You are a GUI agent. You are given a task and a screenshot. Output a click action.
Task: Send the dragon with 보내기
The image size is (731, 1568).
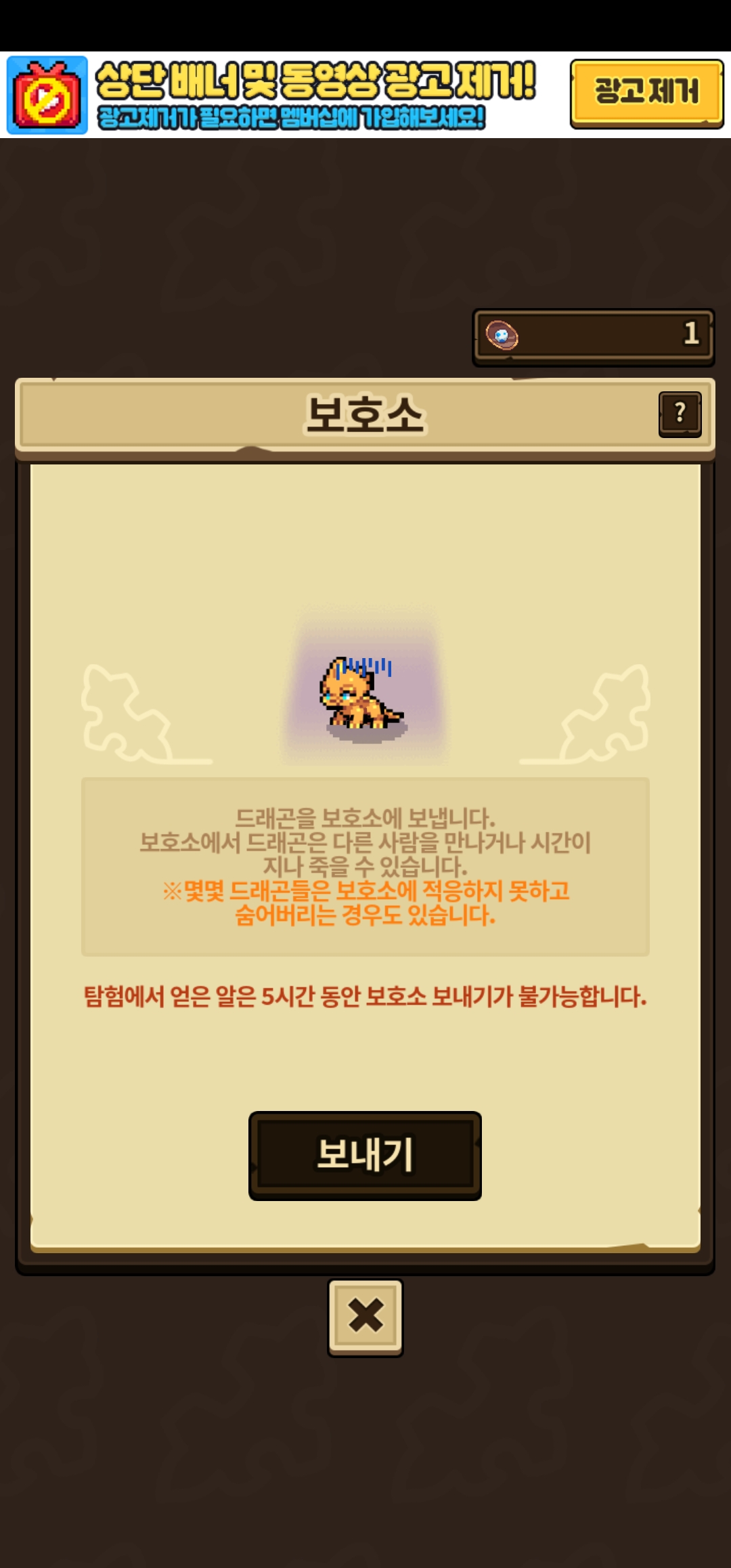365,1155
